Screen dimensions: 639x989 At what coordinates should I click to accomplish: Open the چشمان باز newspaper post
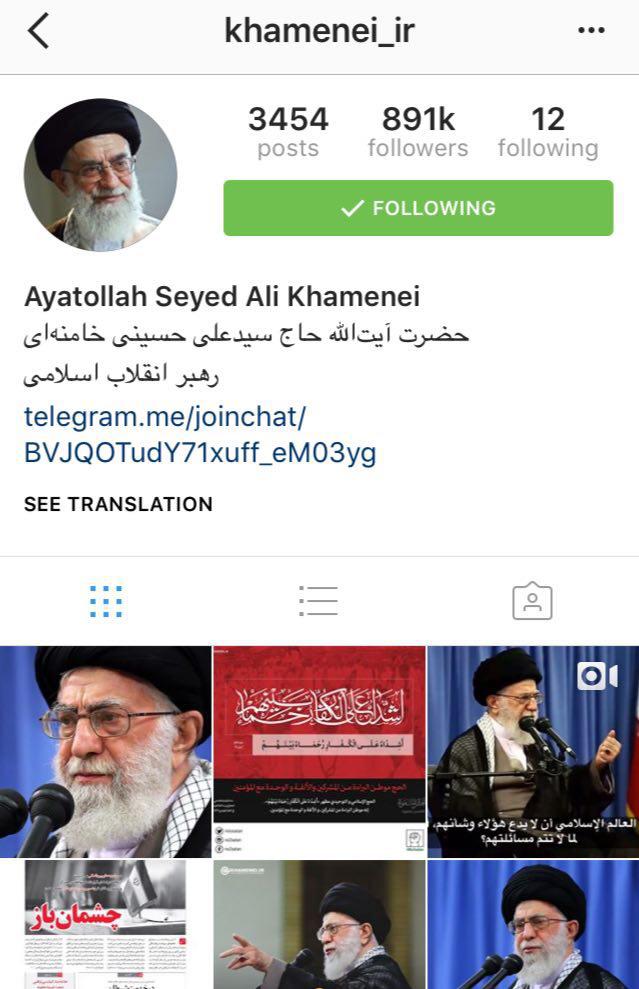tap(105, 925)
